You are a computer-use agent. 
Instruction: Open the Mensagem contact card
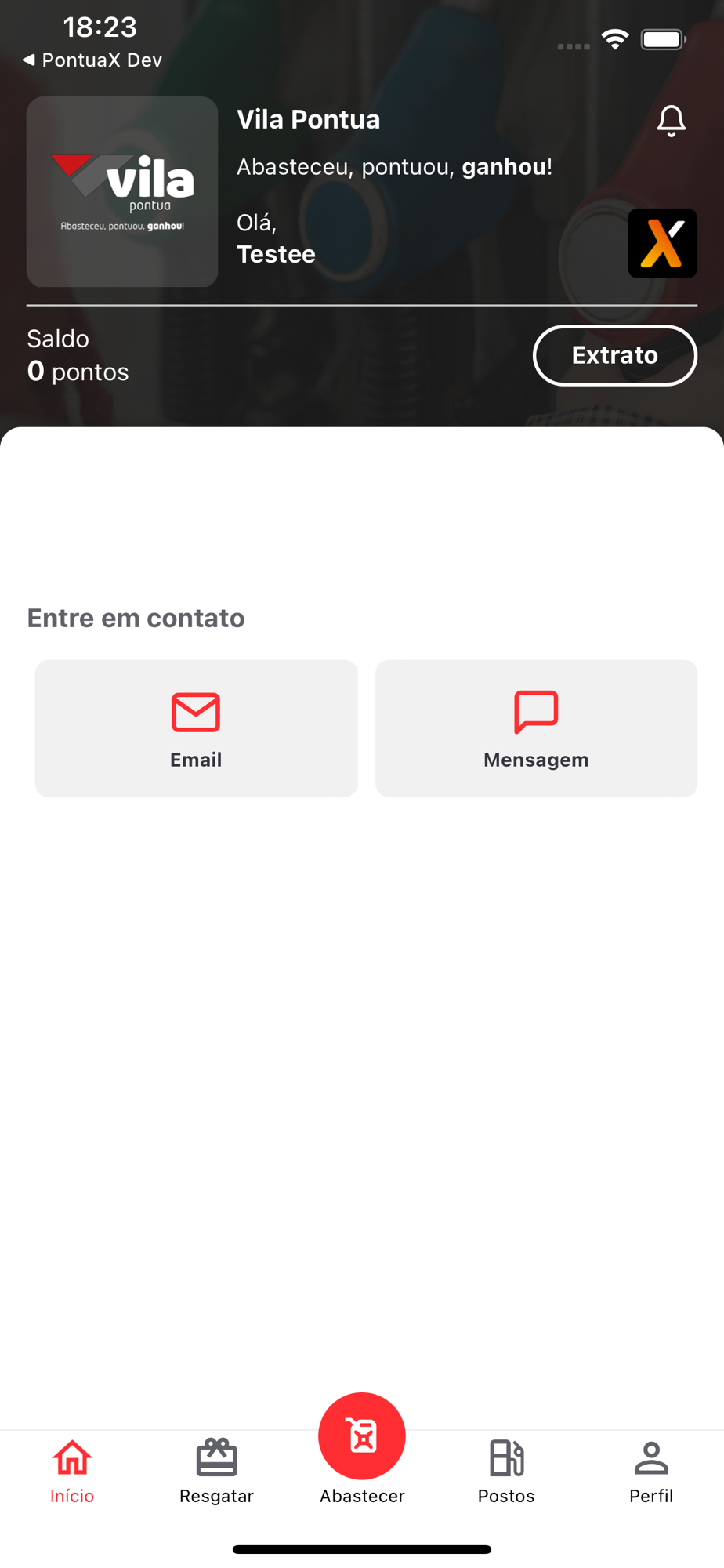tap(536, 728)
